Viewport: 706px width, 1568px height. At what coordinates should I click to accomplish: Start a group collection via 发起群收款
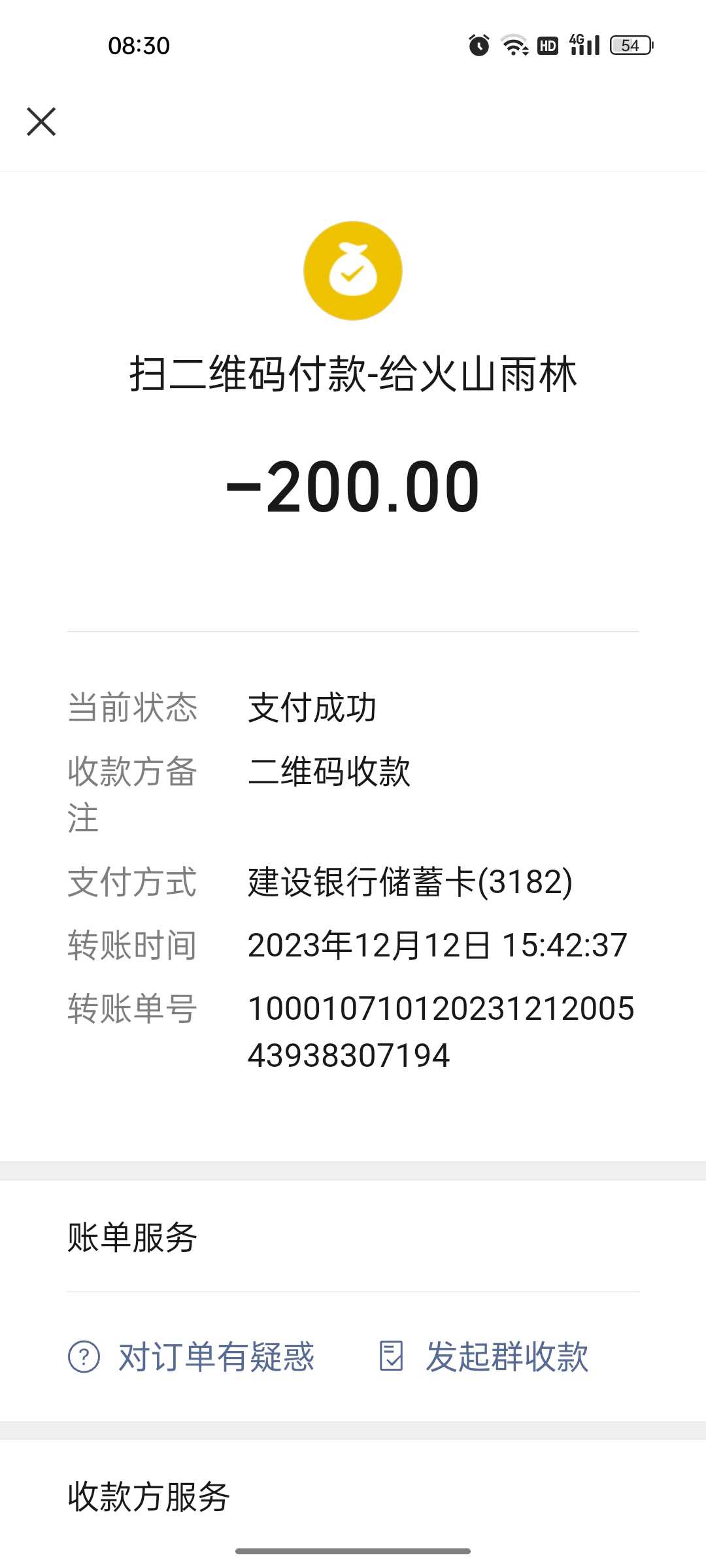click(484, 1357)
